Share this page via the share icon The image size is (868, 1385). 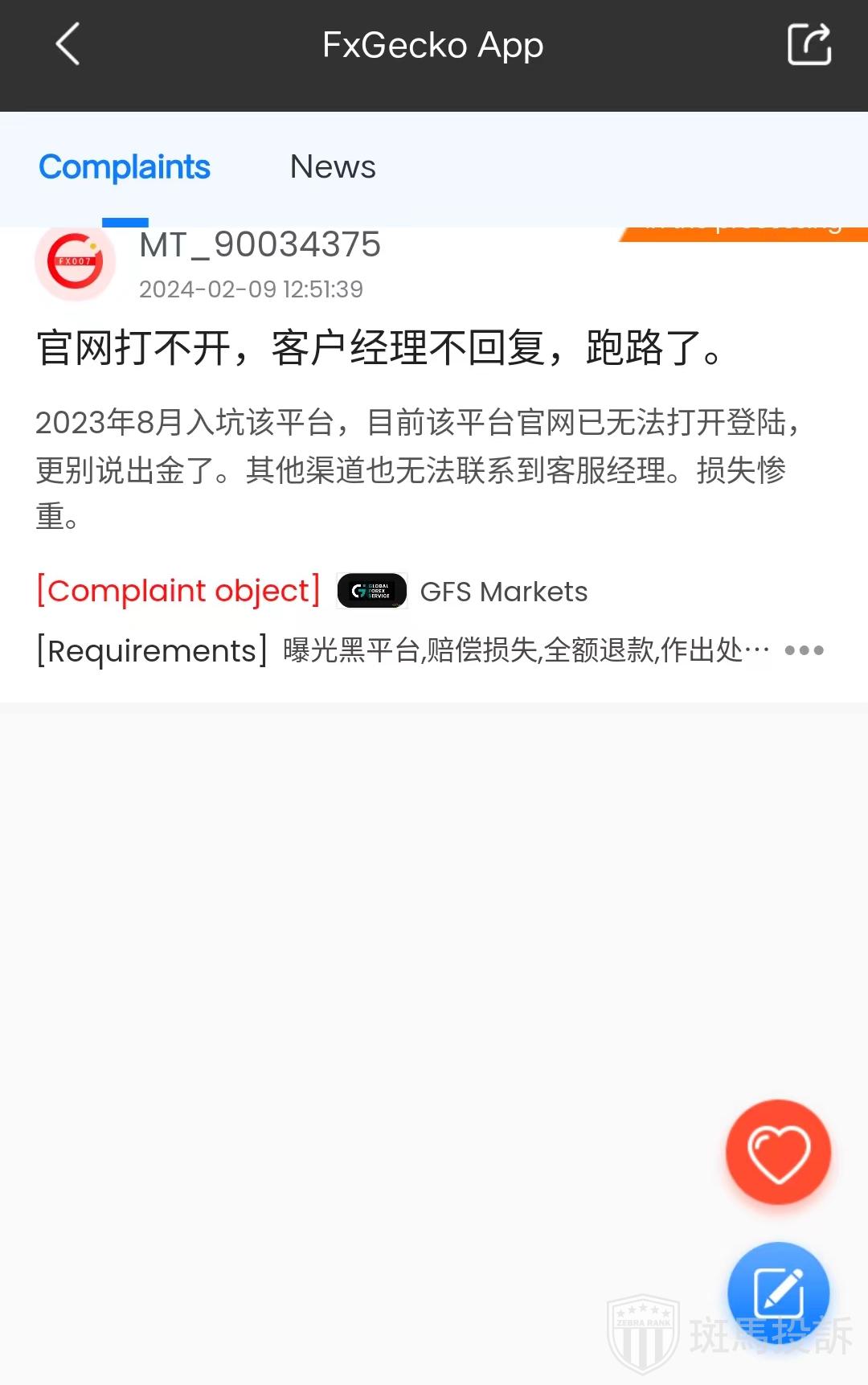click(809, 44)
